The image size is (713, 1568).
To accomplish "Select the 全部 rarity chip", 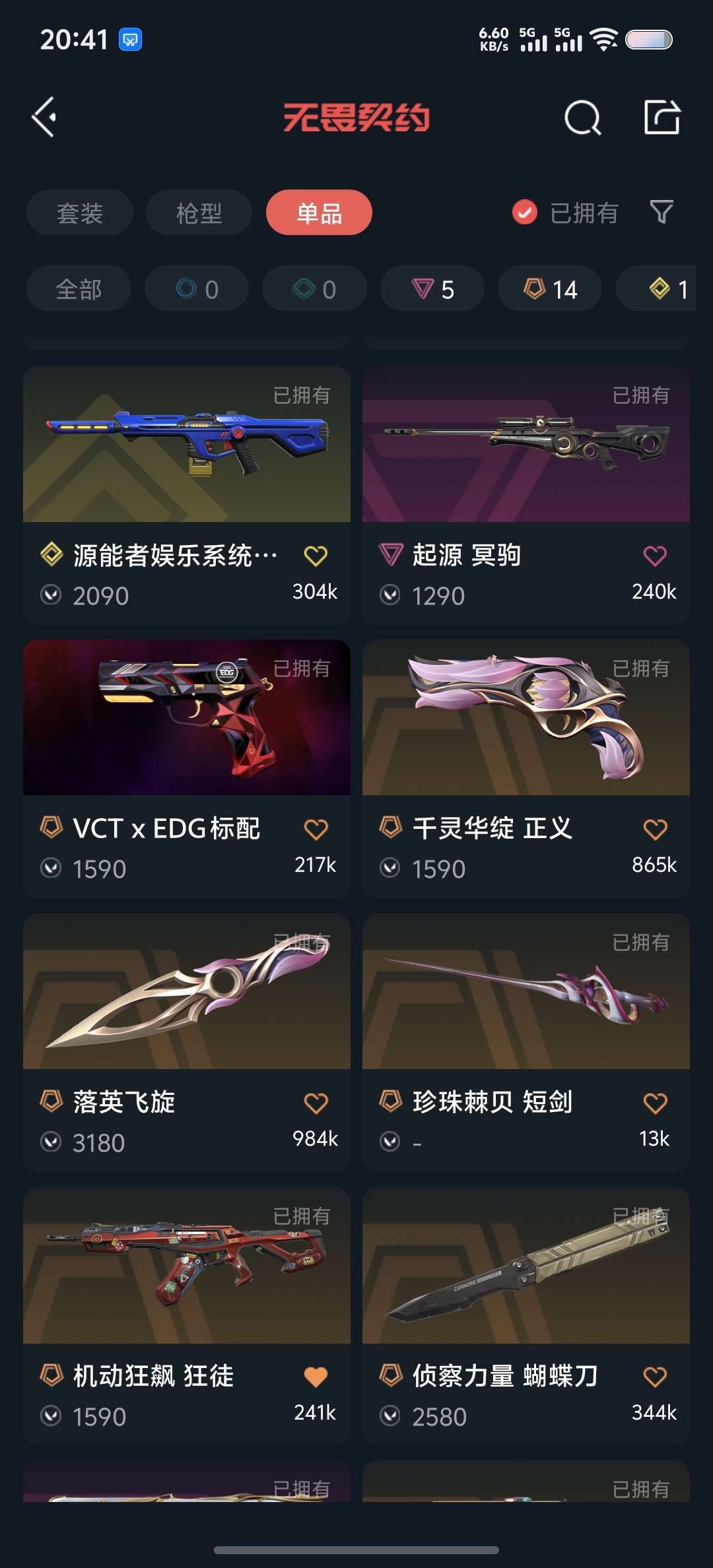I will tap(79, 288).
